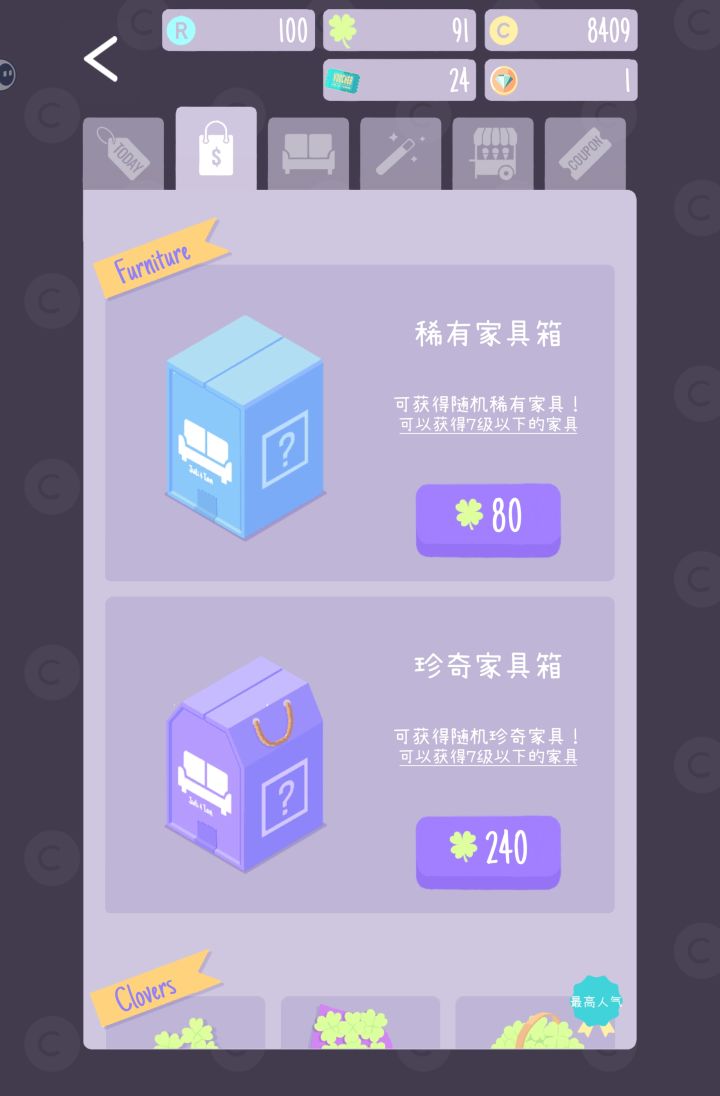
Task: Click the yellow C coin icon
Action: [503, 29]
